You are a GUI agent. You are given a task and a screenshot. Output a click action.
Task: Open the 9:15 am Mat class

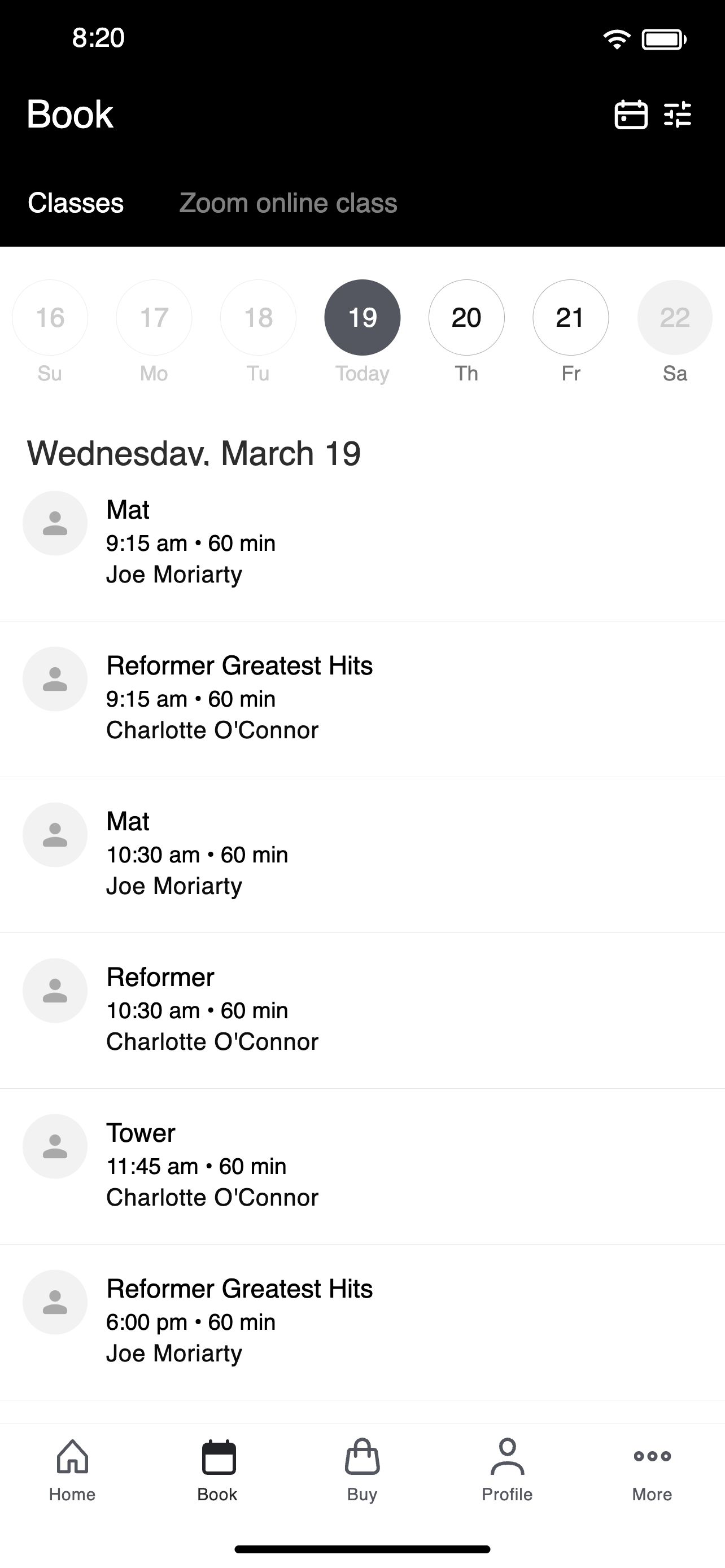362,543
